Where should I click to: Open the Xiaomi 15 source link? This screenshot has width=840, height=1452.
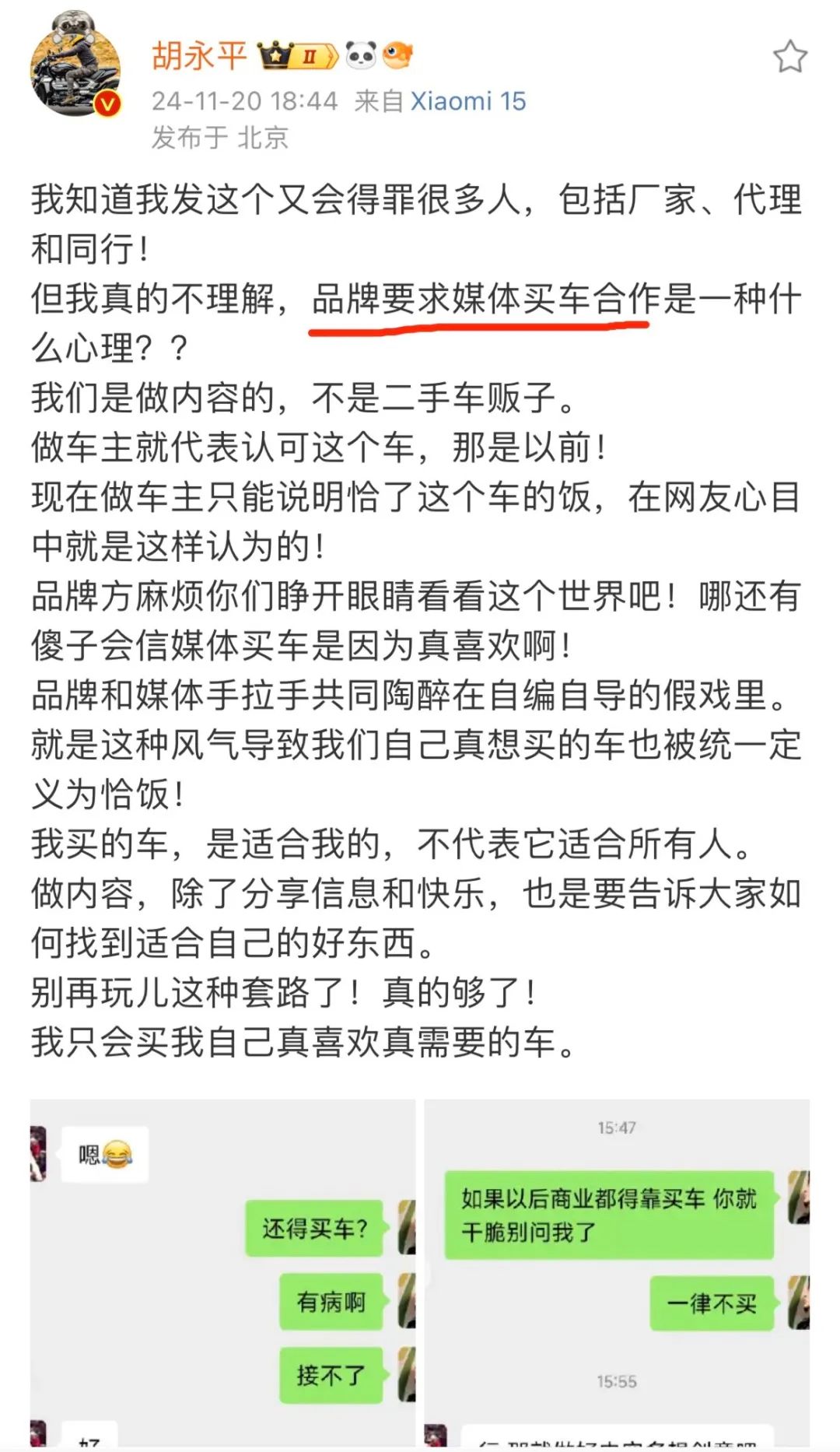pos(467,101)
